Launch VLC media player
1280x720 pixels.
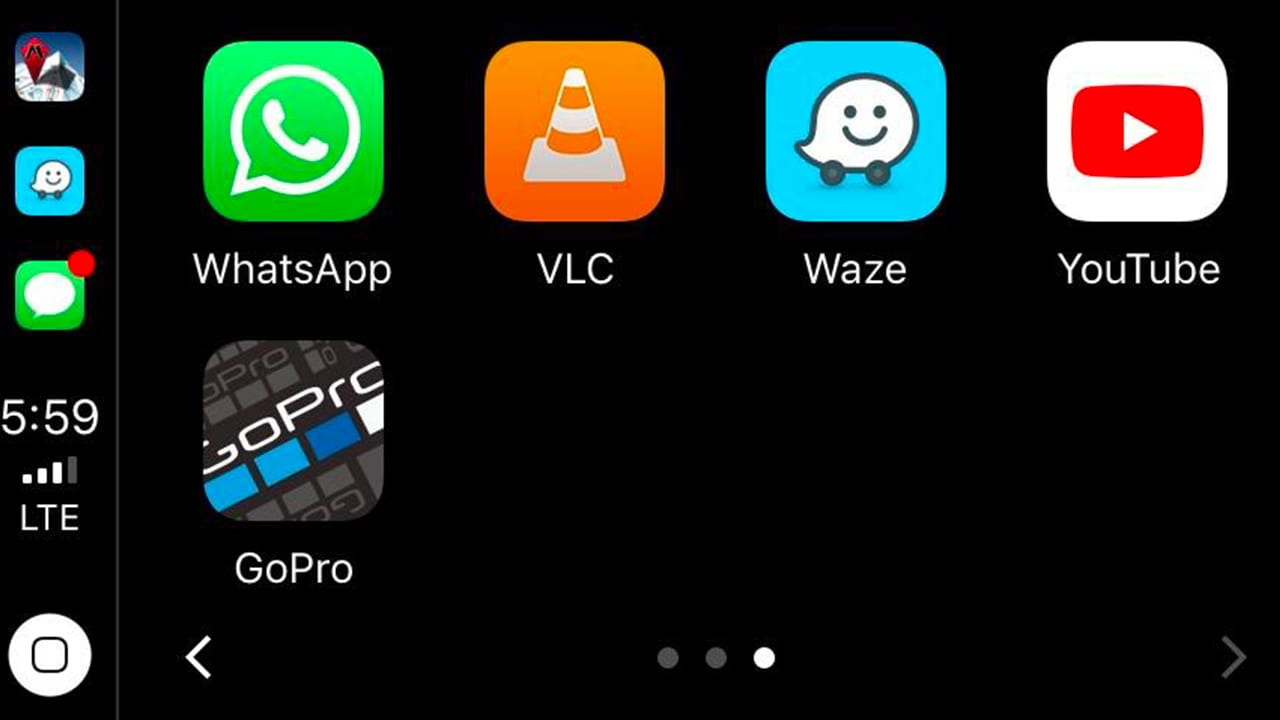pyautogui.click(x=574, y=131)
